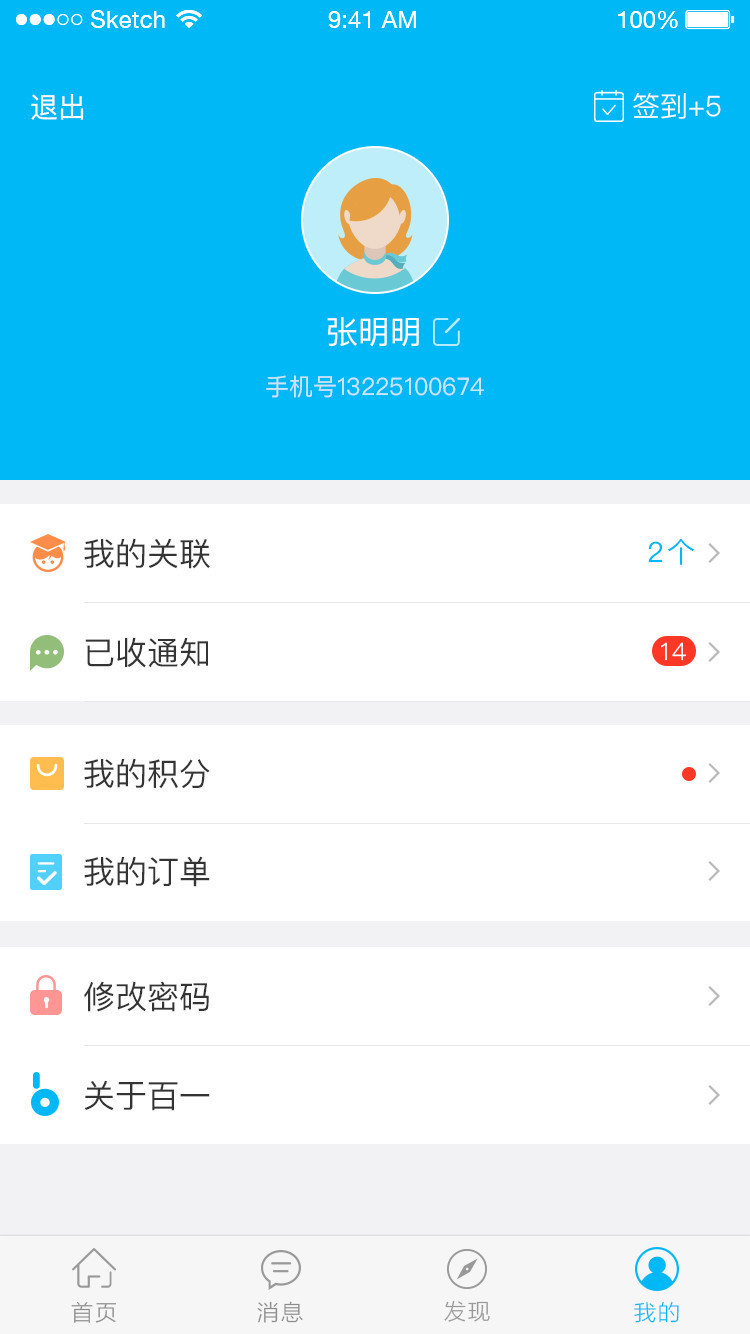Screen dimensions: 750x1334
Task: Edit the name 张明明 via pencil icon
Action: [x=447, y=332]
